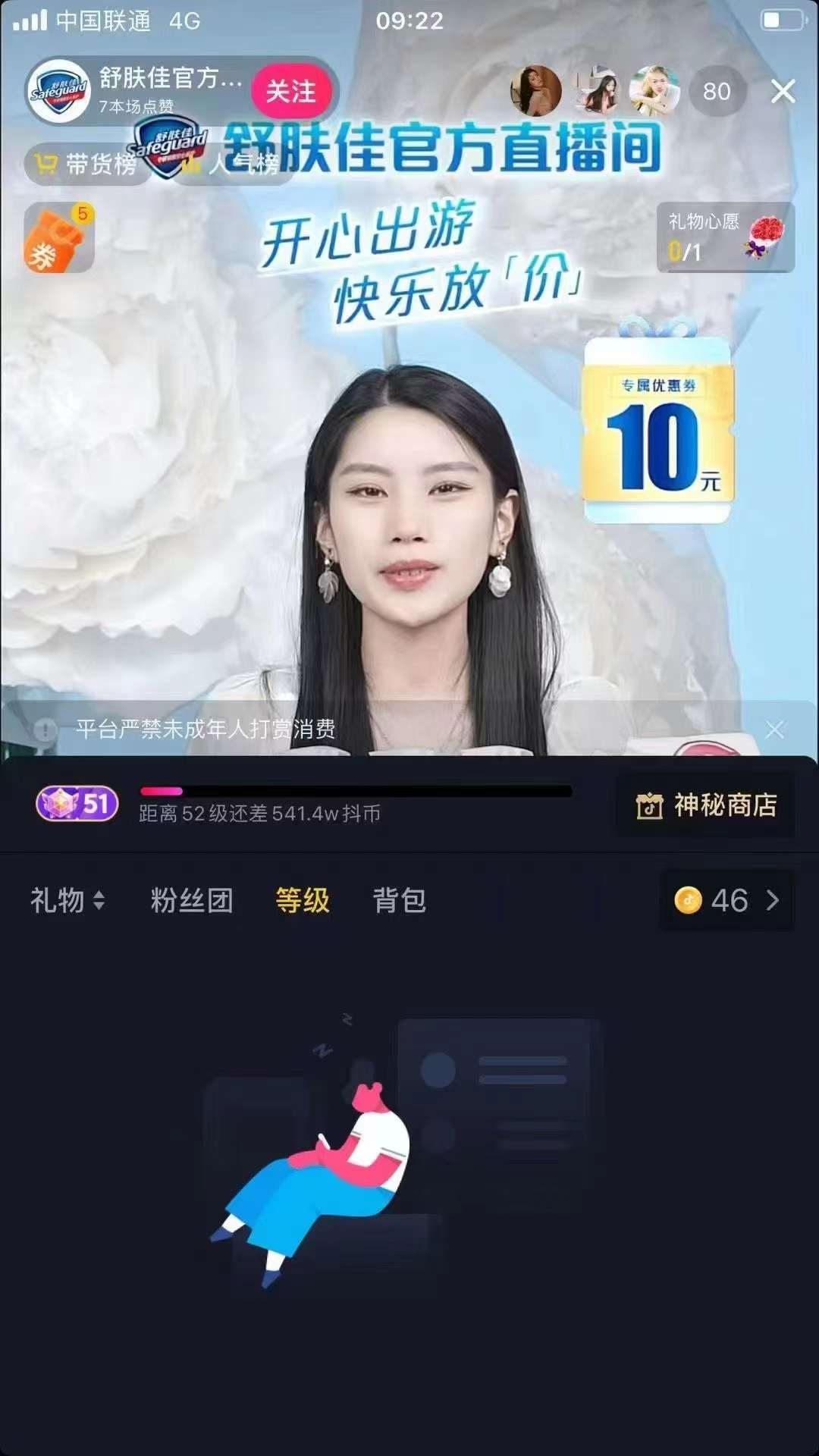Open the 46 coin balance recharge

727,901
